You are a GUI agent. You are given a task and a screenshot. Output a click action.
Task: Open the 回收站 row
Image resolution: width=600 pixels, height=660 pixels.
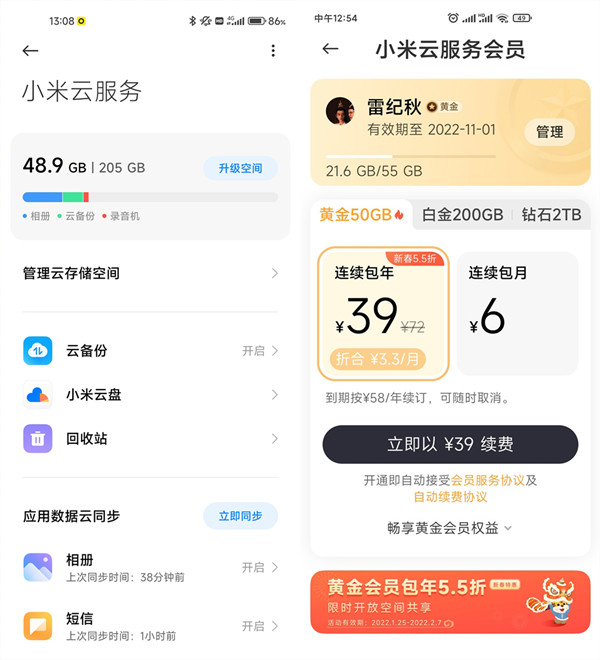(150, 439)
